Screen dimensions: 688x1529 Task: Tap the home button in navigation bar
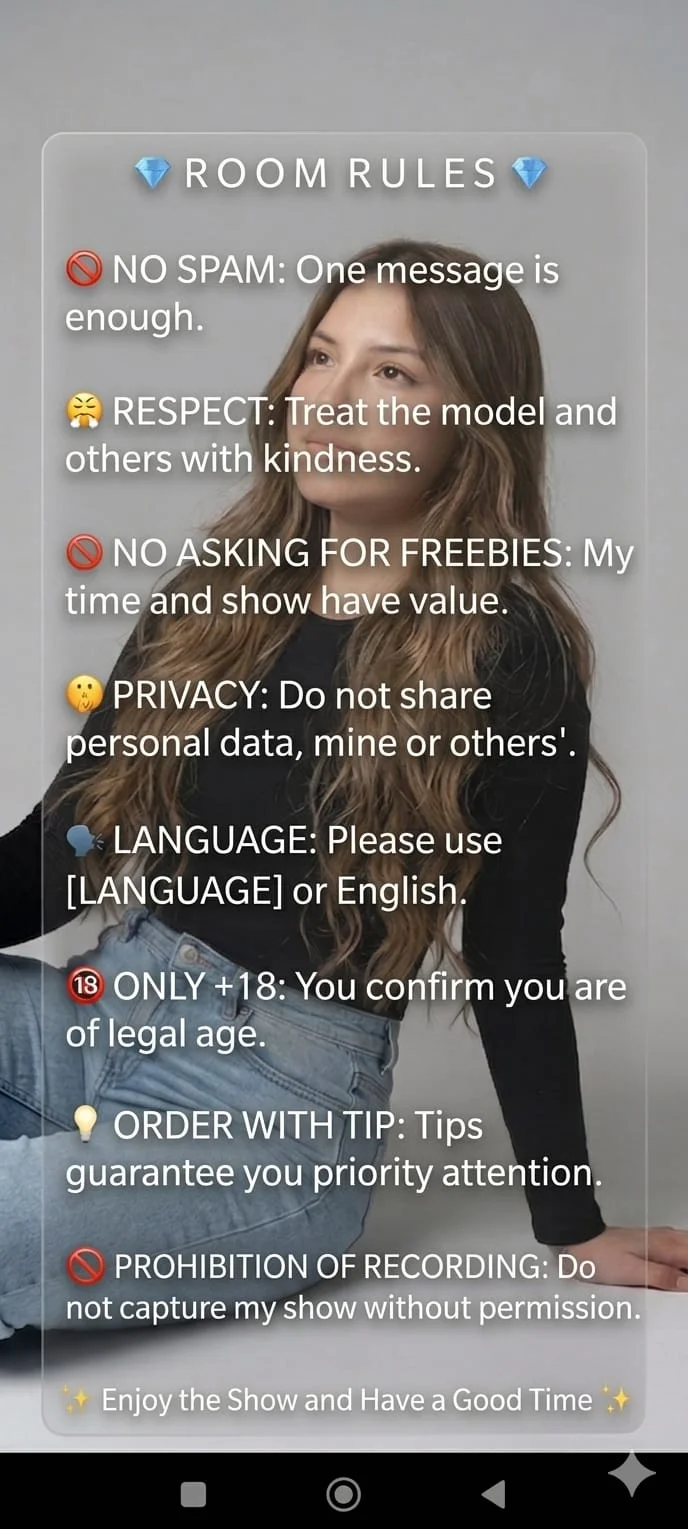pyautogui.click(x=343, y=1494)
